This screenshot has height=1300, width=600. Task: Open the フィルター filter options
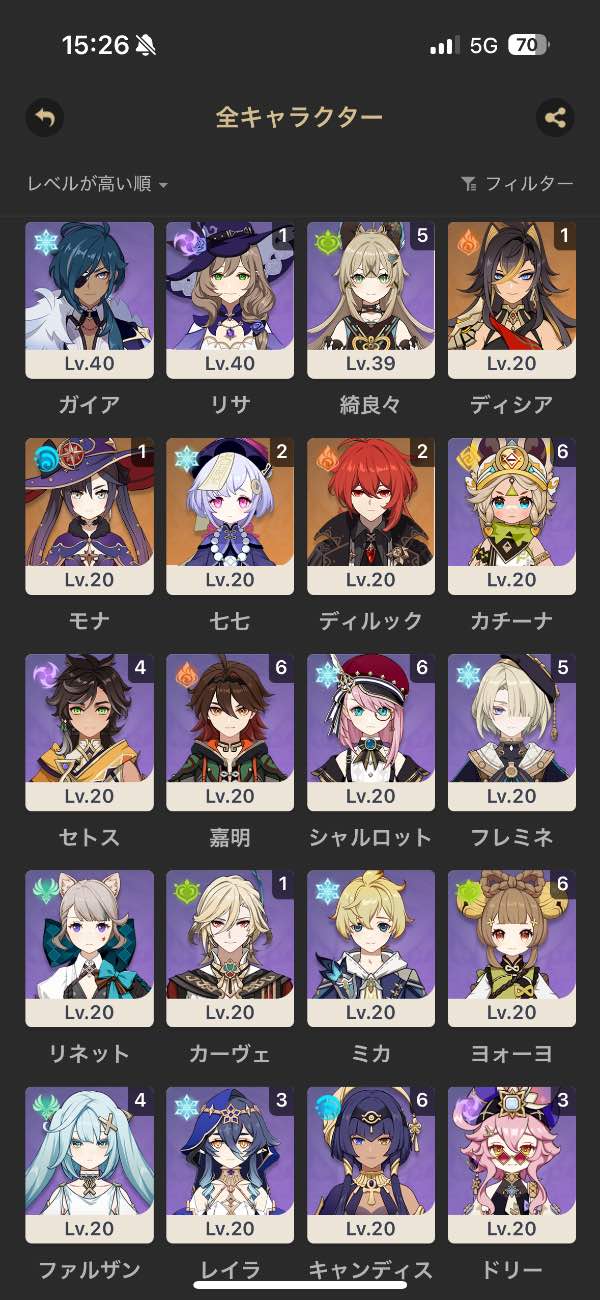tap(518, 184)
